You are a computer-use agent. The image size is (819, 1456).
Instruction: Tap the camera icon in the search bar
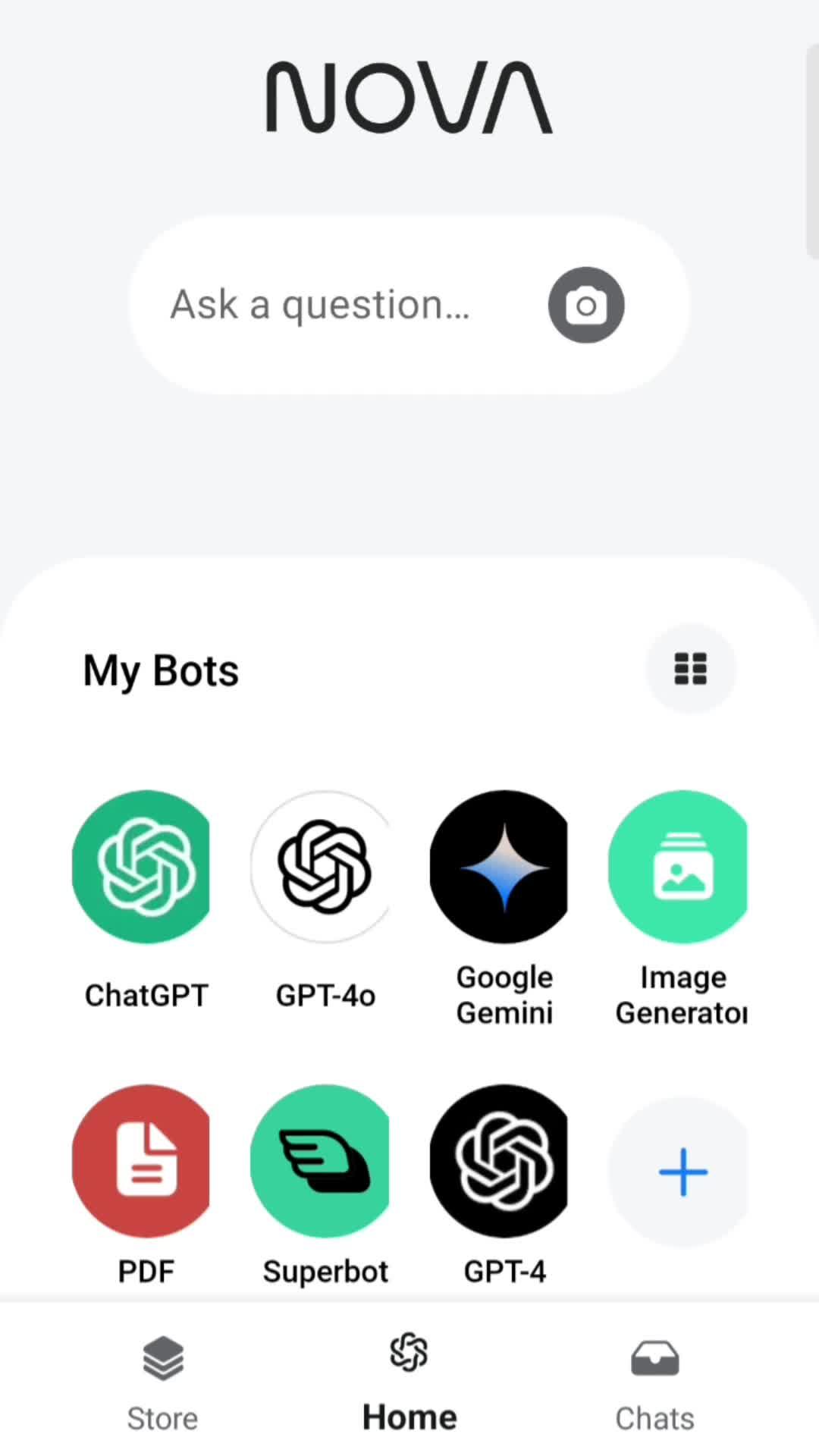pyautogui.click(x=585, y=304)
